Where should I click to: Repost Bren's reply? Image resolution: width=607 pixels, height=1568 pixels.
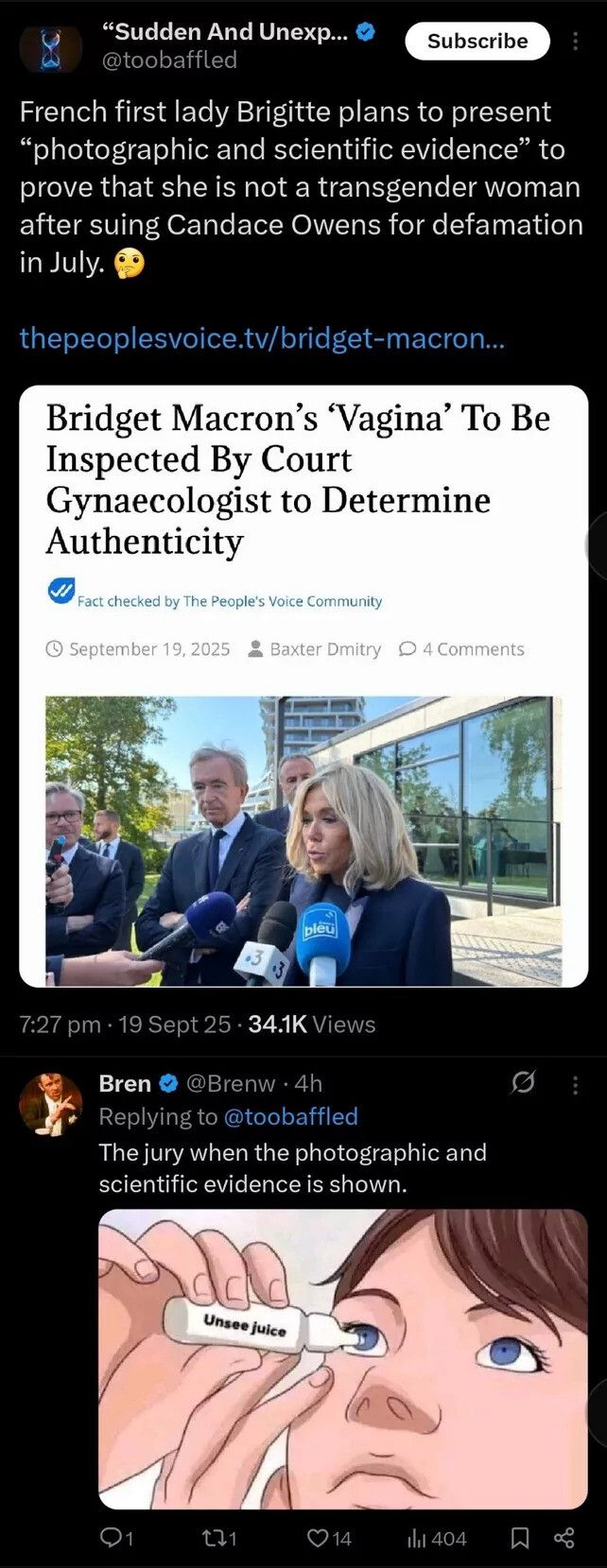(219, 1539)
